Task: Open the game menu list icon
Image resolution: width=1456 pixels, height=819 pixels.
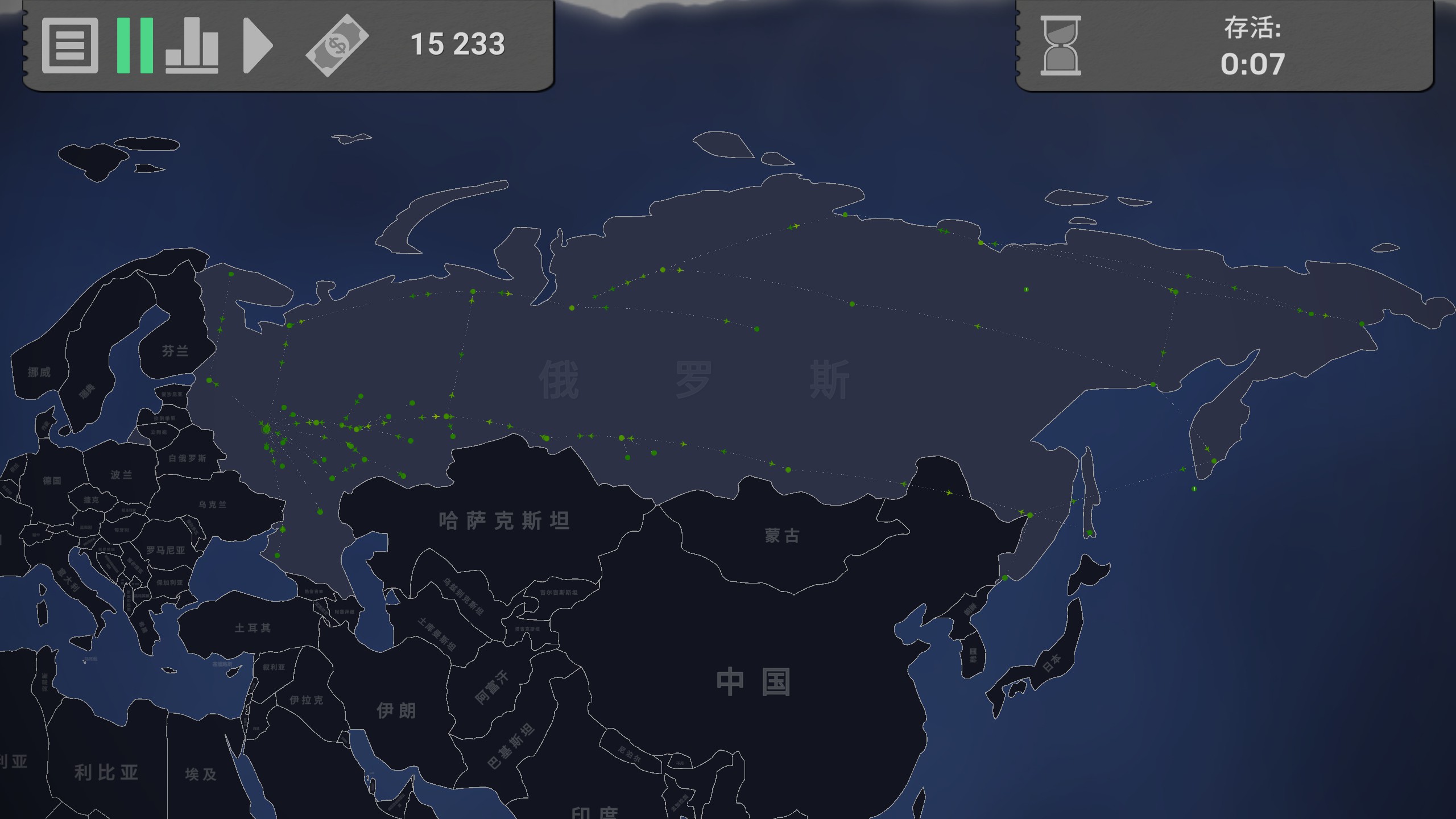Action: click(70, 45)
